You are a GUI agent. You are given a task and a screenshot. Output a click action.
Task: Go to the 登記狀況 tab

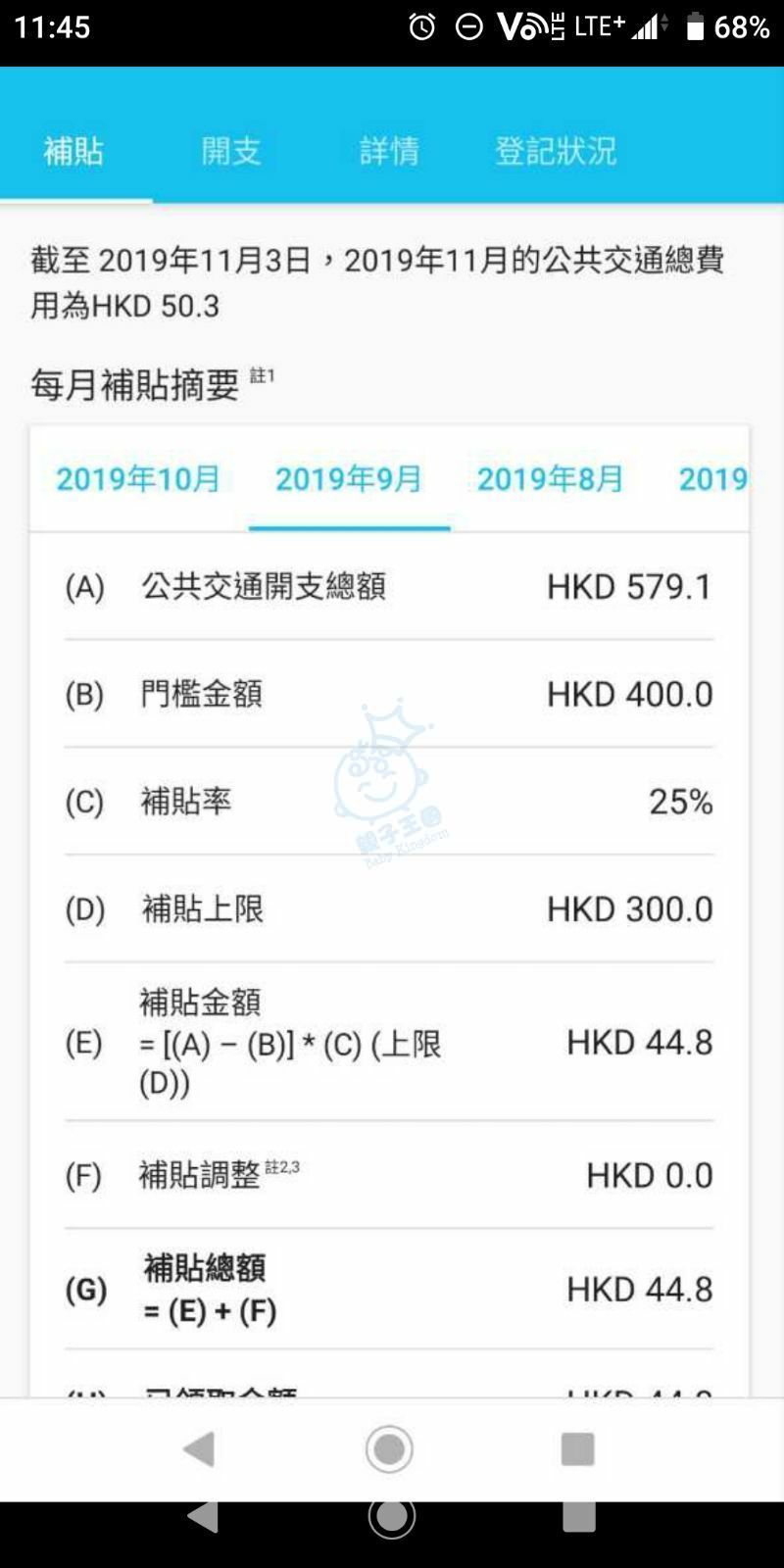tap(556, 151)
